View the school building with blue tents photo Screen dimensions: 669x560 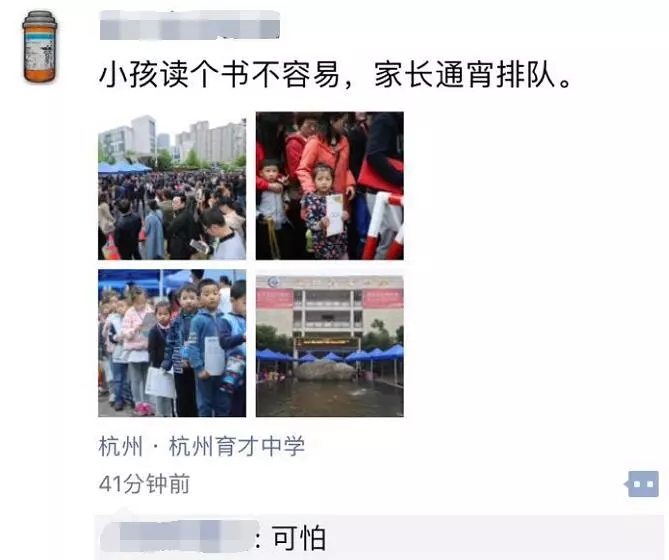point(329,343)
